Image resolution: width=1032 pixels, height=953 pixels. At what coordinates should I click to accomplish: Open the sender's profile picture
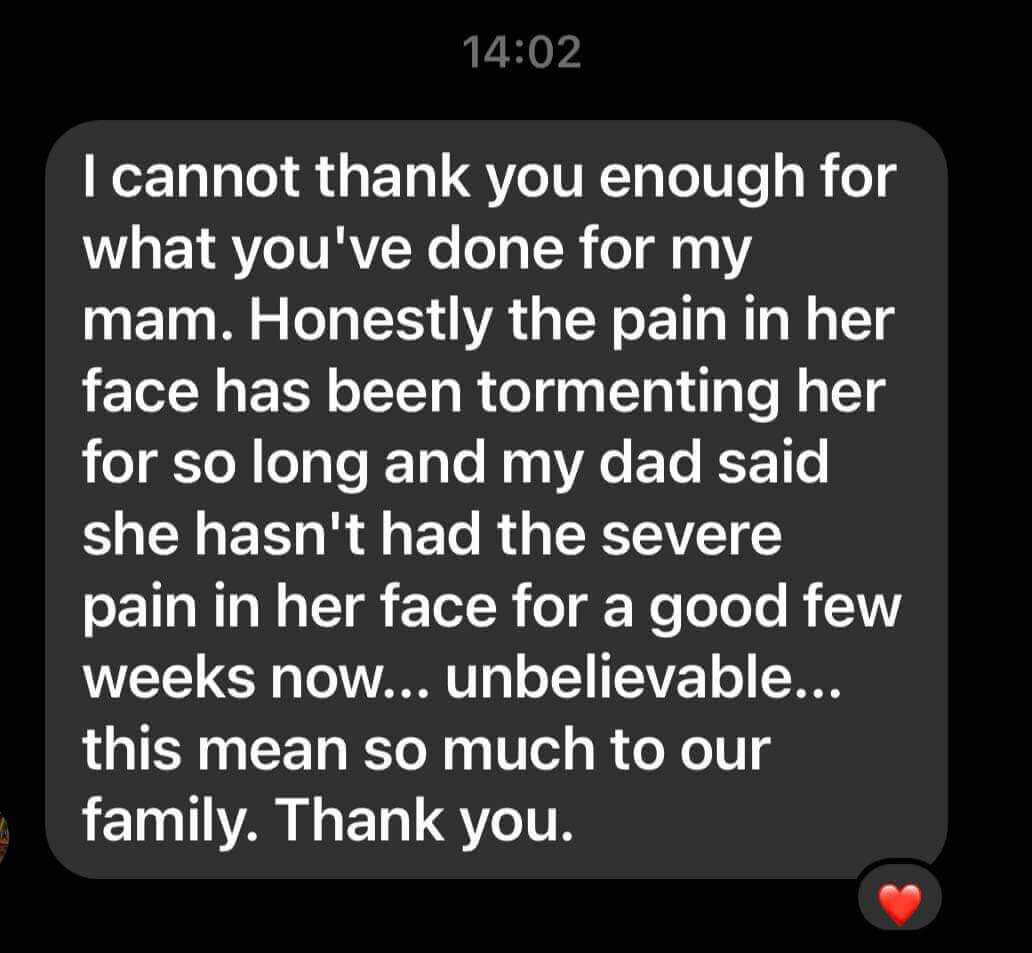[5, 840]
